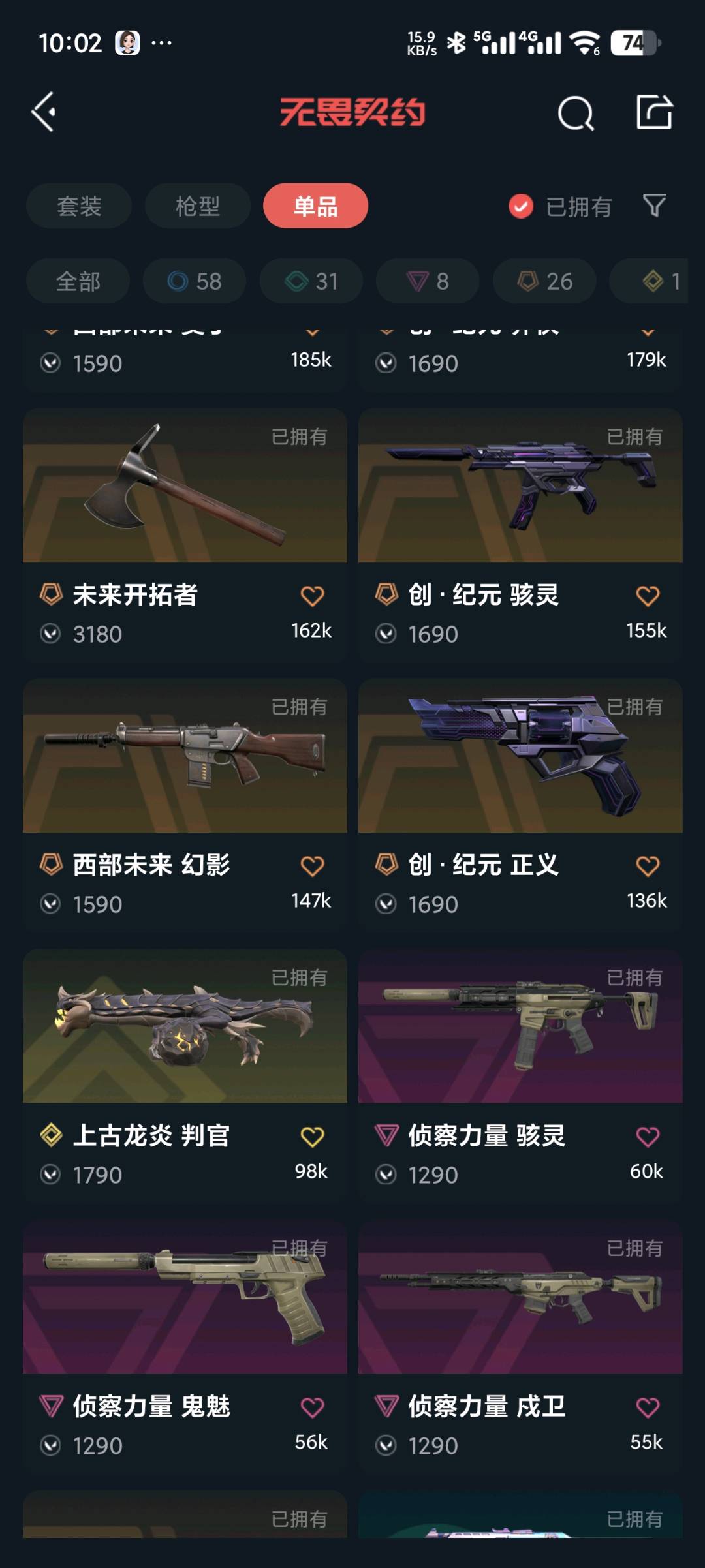Open the 侦察力量 鬼魅 skin card
The image size is (705, 1568).
pyautogui.click(x=185, y=1347)
